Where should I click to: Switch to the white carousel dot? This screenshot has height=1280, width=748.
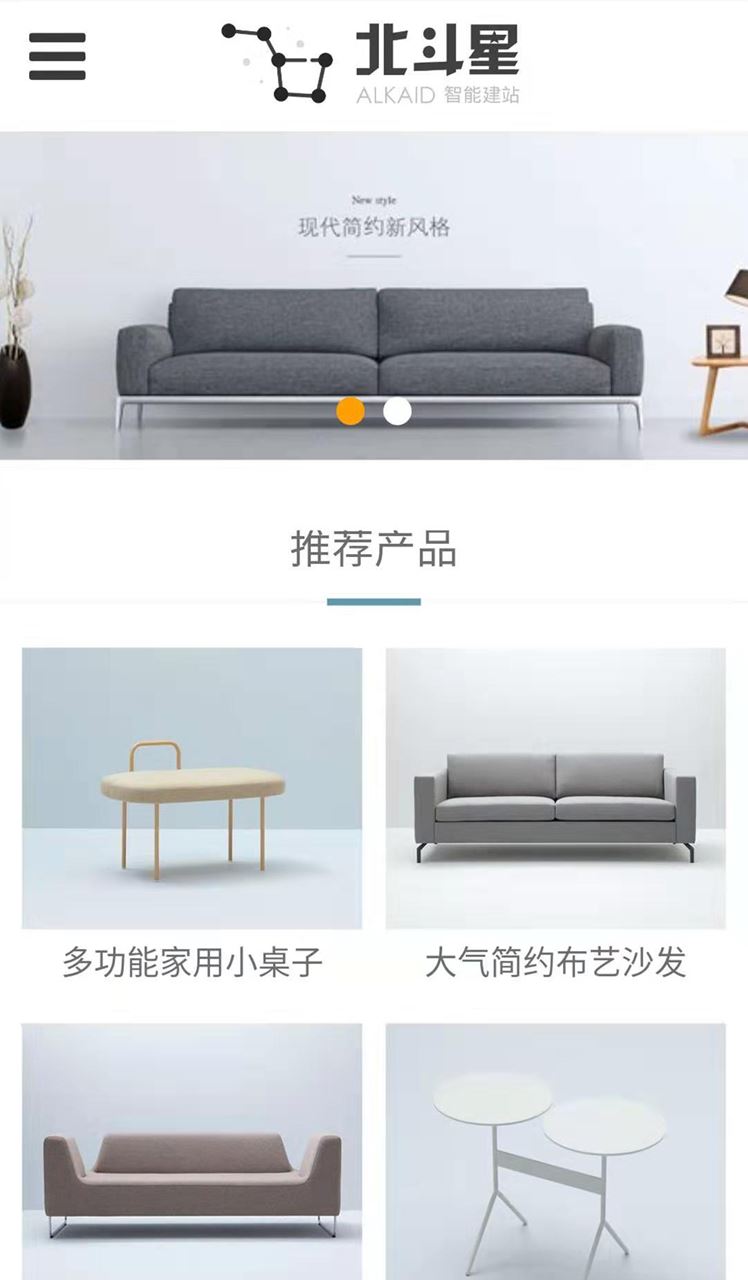(397, 411)
